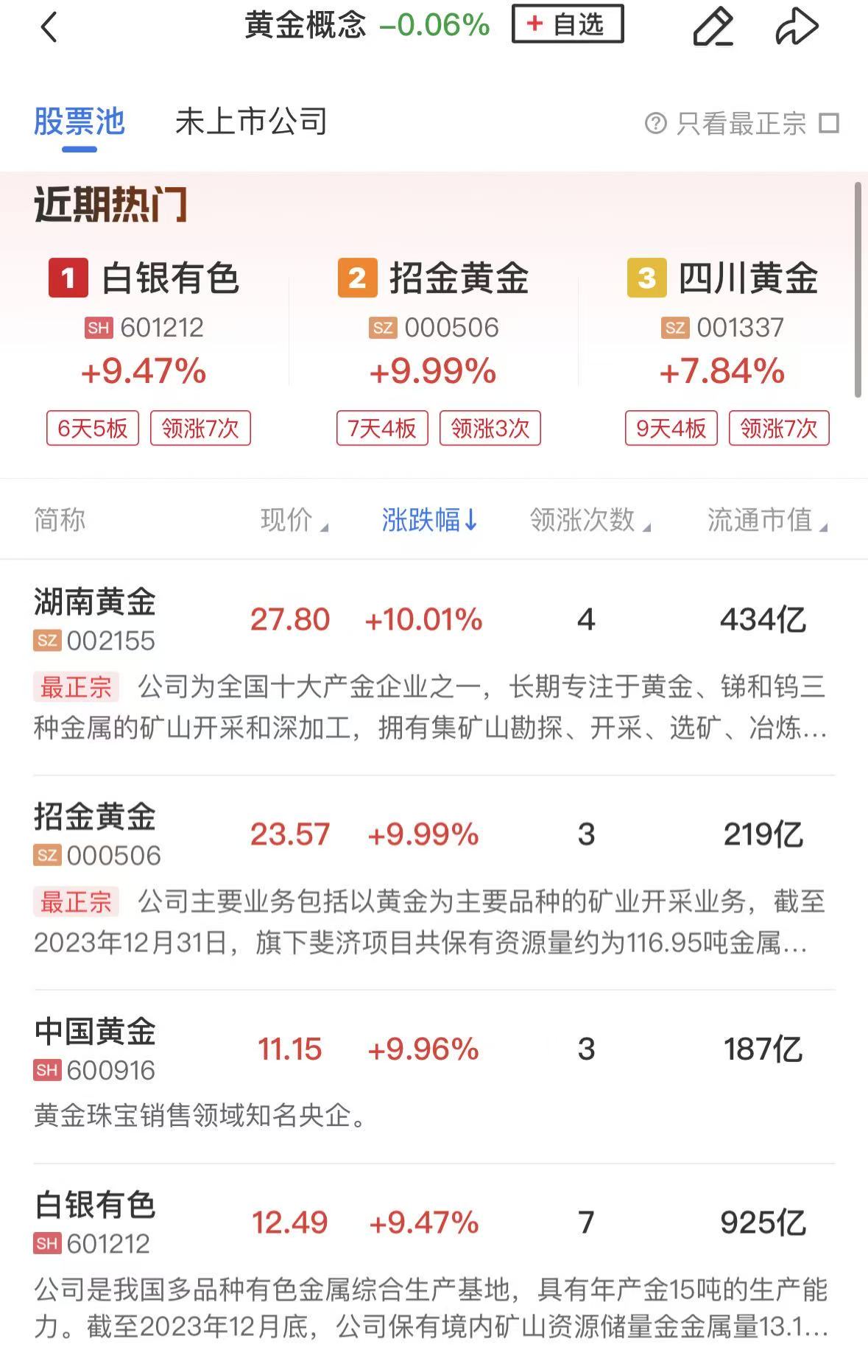
Task: Open the 白银有色 row priced 12.49
Action: 94,1223
